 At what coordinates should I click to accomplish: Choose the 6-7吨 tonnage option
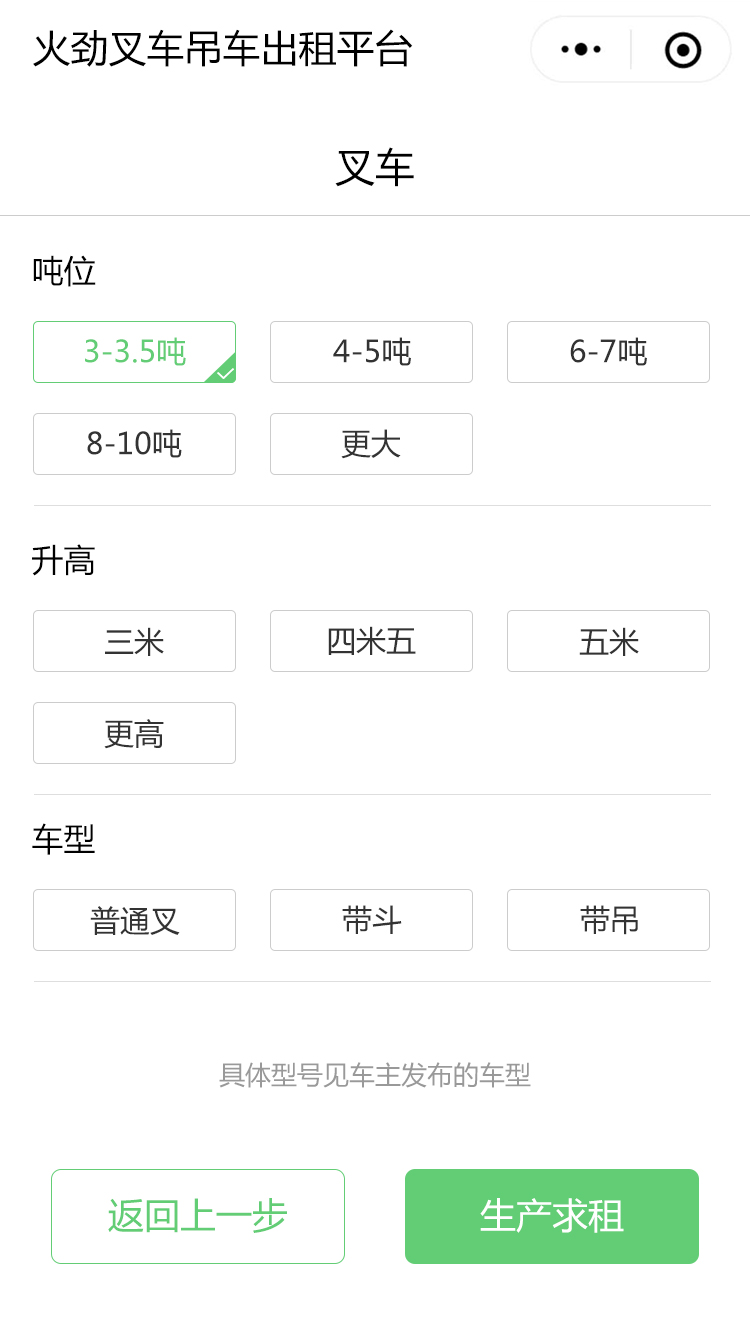tap(608, 352)
